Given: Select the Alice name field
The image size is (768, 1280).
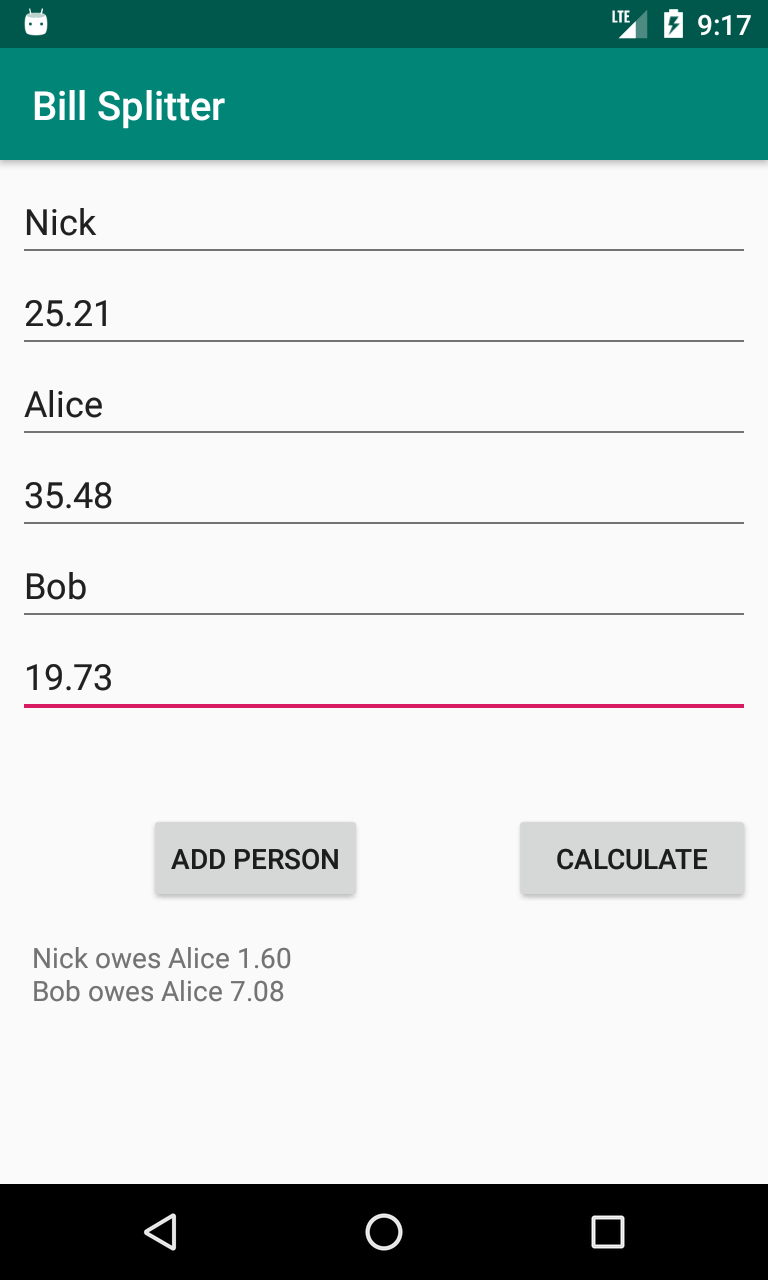Looking at the screenshot, I should [x=384, y=404].
